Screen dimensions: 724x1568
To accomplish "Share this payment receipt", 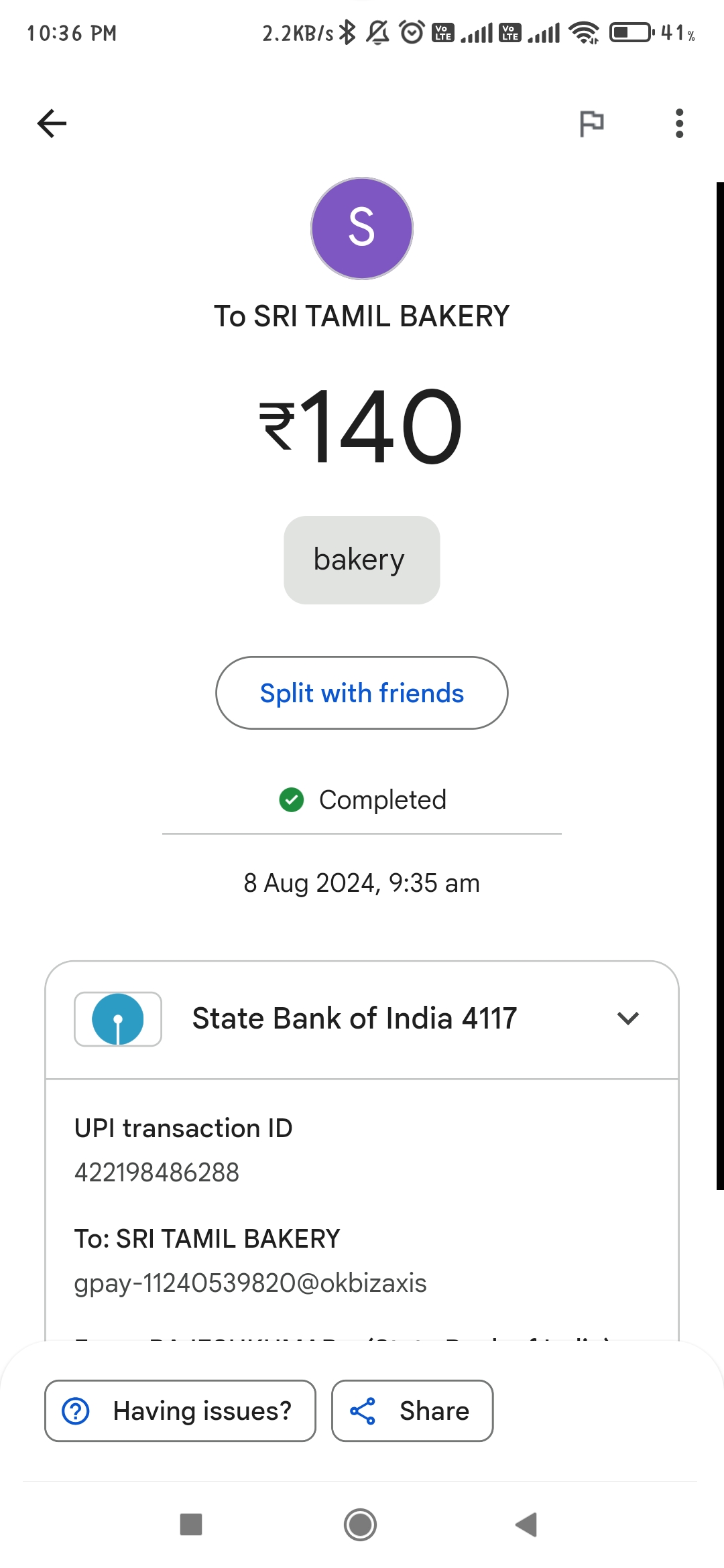I will [412, 1411].
